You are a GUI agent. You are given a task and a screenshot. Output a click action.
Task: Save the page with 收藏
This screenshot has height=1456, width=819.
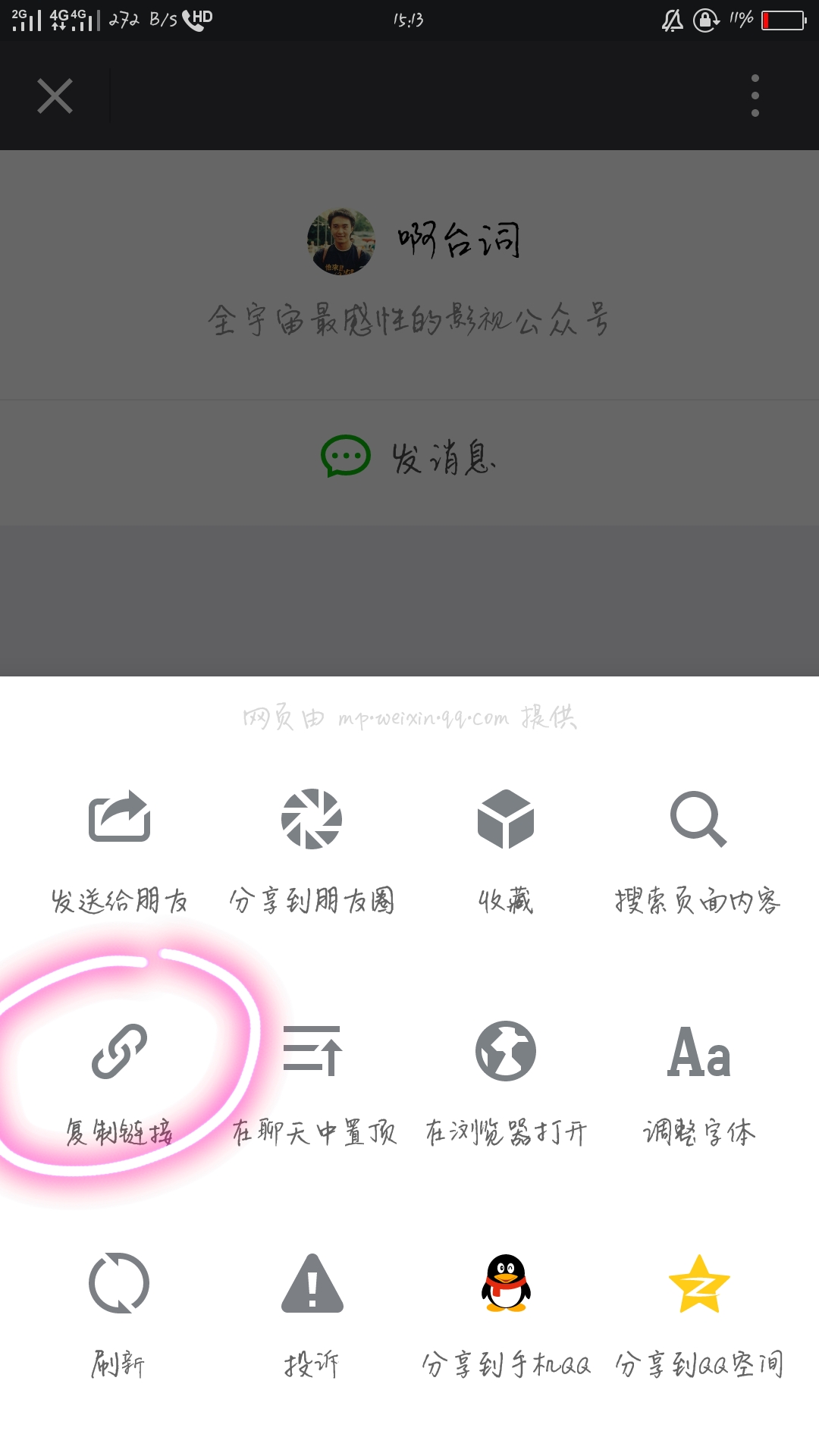click(x=506, y=851)
